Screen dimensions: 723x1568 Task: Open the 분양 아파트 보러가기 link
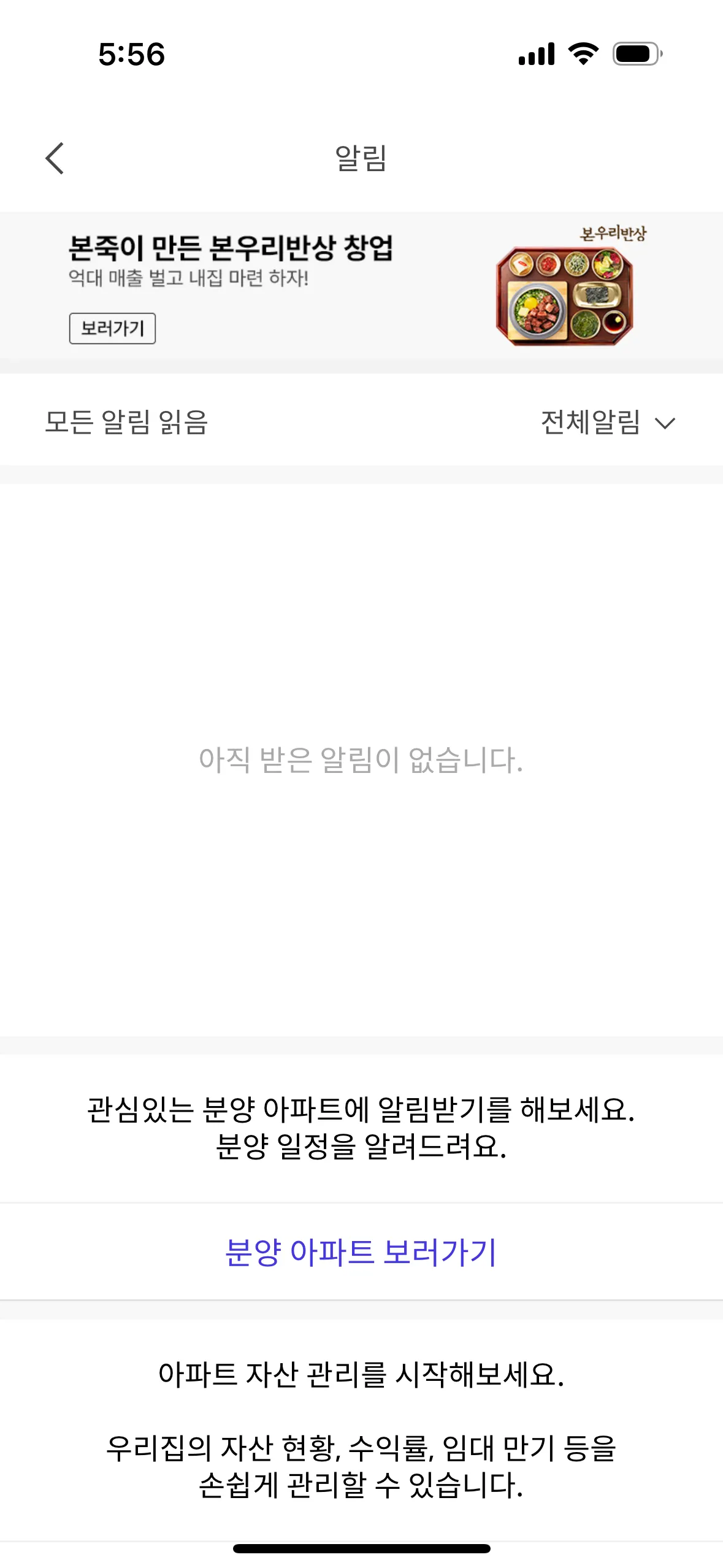pos(361,1252)
